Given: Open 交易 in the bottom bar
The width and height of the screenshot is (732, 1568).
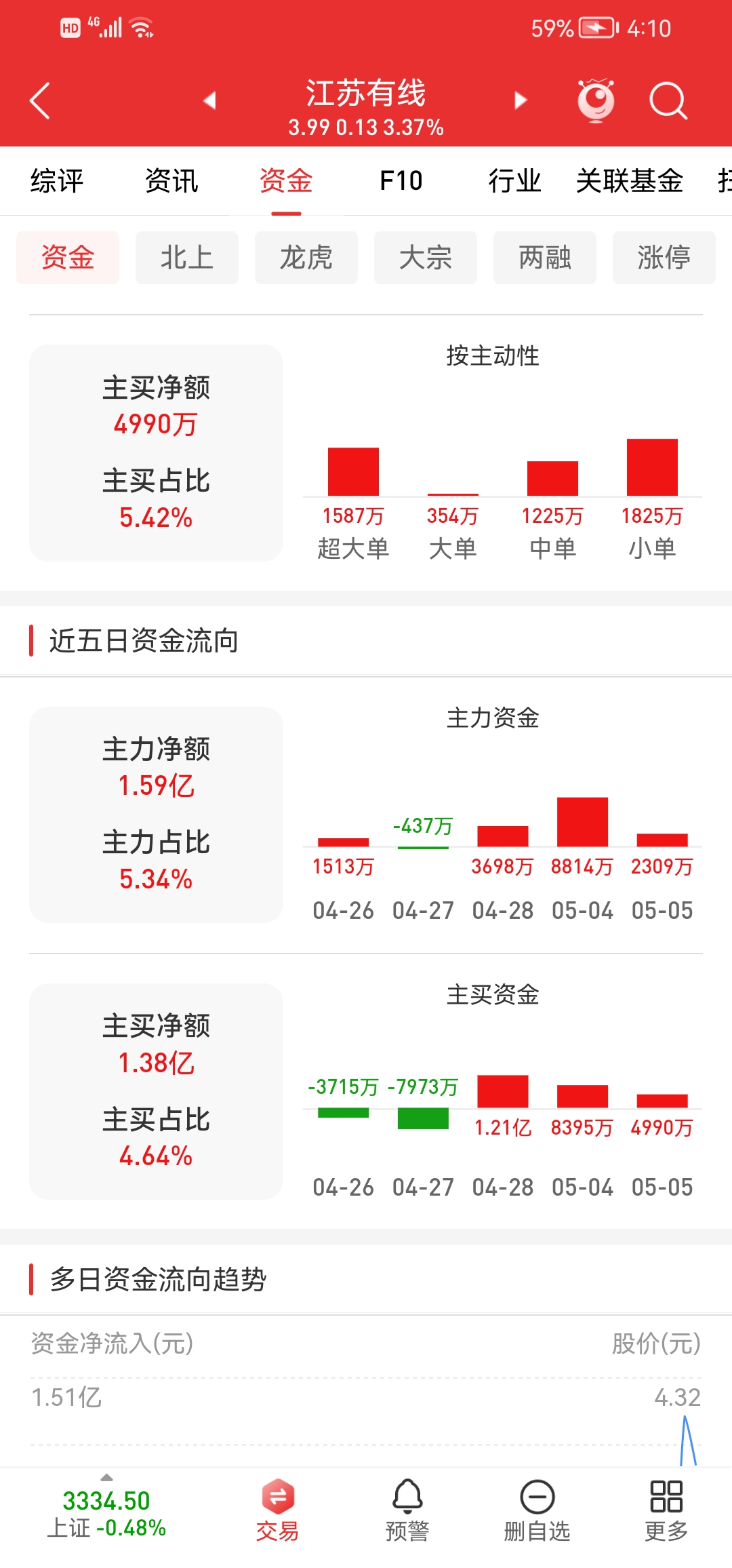Looking at the screenshot, I should (x=277, y=1510).
